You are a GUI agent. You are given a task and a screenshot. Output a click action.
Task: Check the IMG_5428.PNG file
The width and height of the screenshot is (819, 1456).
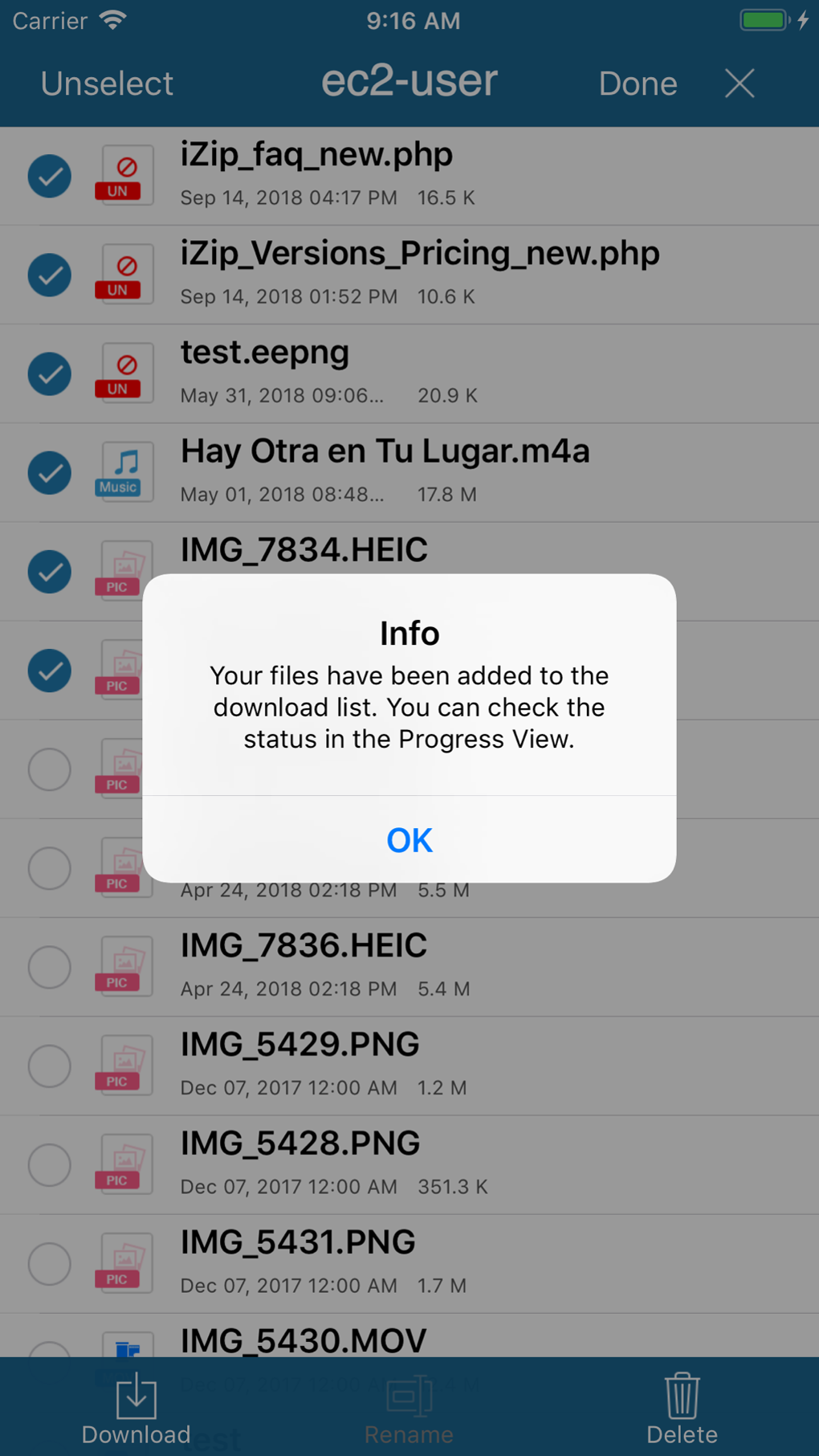point(50,1164)
